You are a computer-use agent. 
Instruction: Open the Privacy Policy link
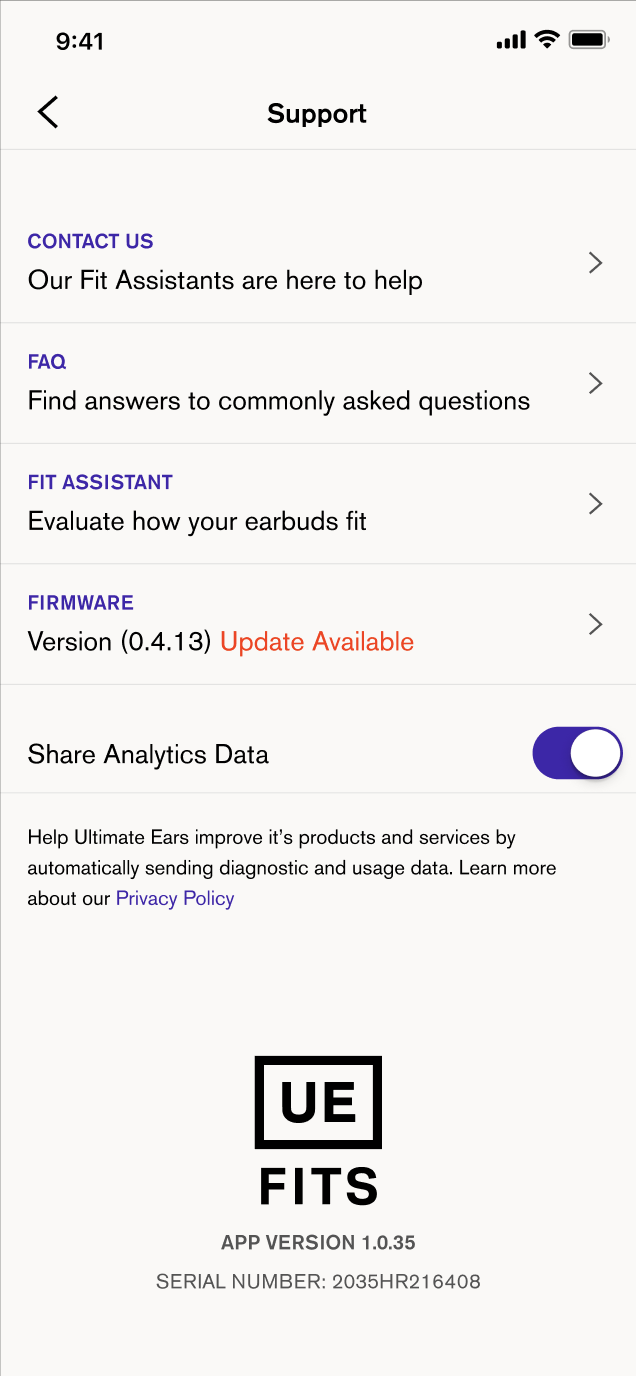pos(175,898)
